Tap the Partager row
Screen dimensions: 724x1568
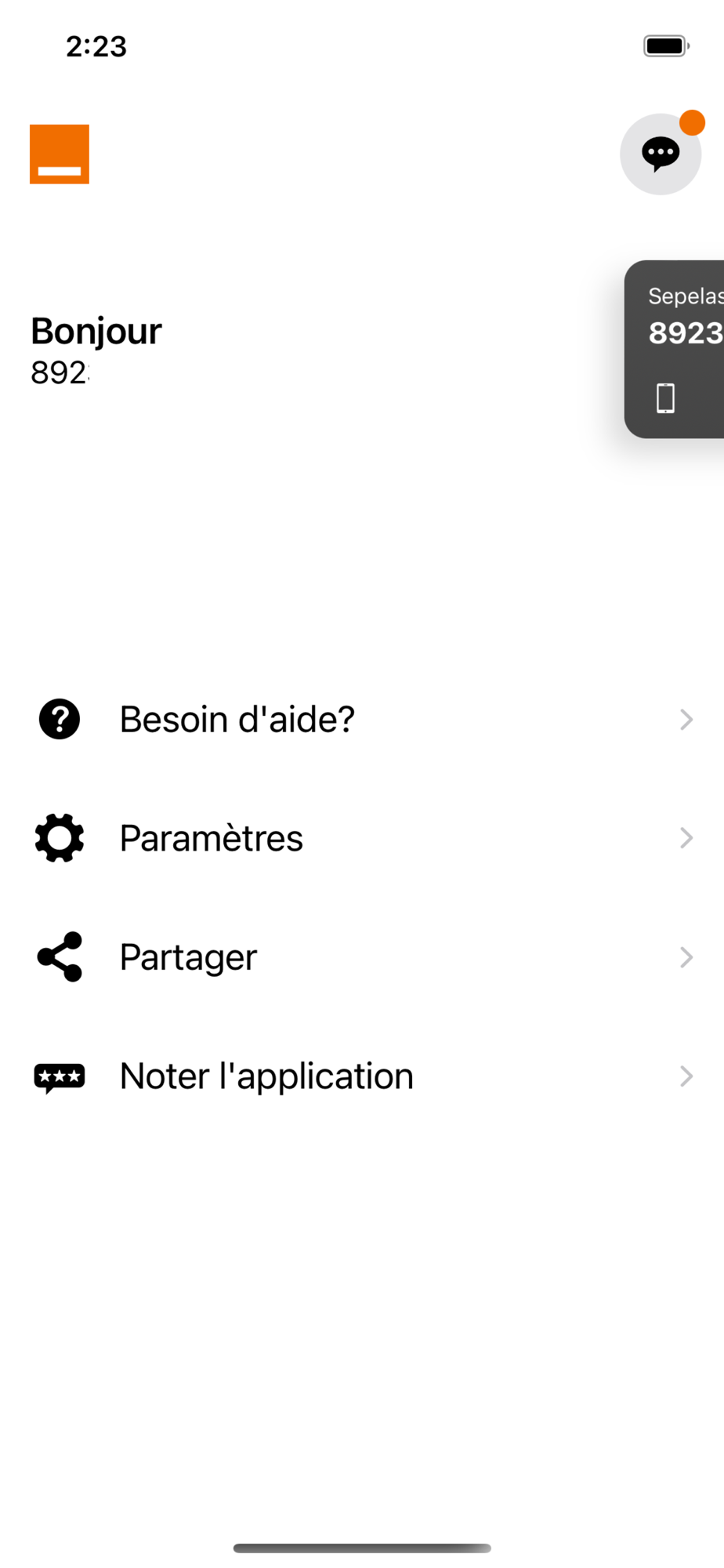(362, 957)
